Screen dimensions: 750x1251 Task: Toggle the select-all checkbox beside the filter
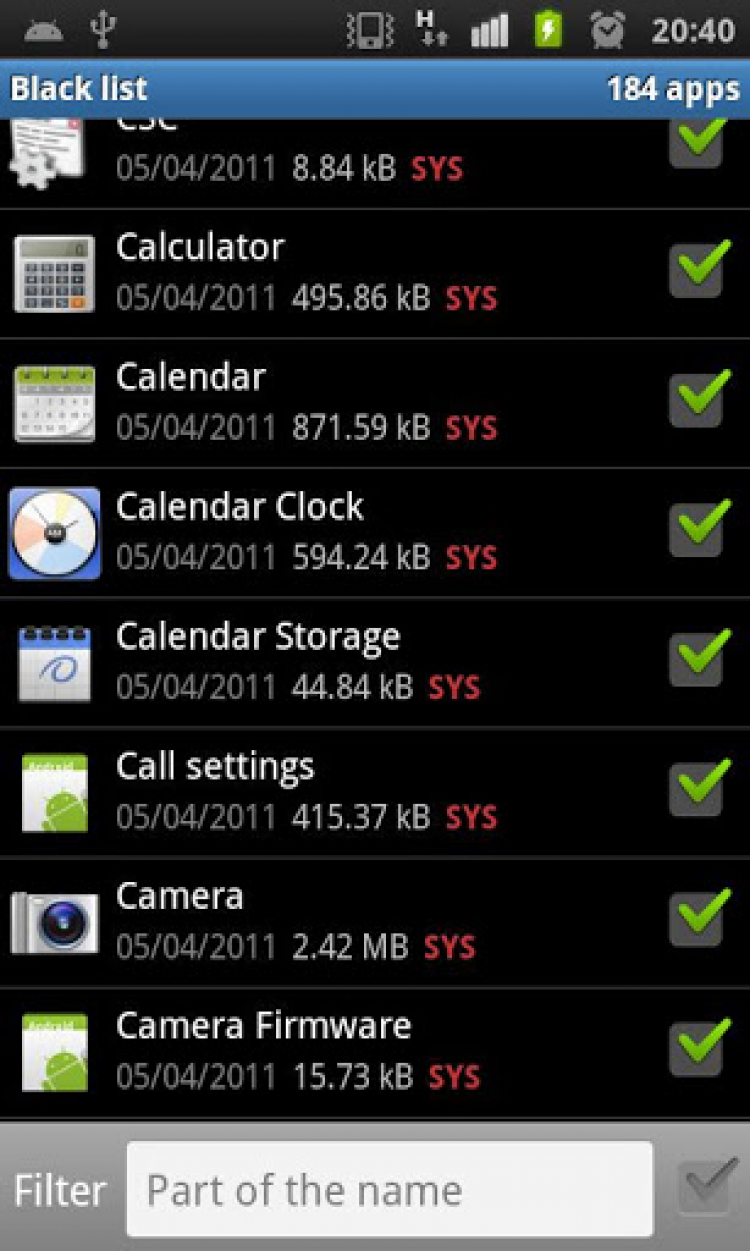[x=706, y=1187]
